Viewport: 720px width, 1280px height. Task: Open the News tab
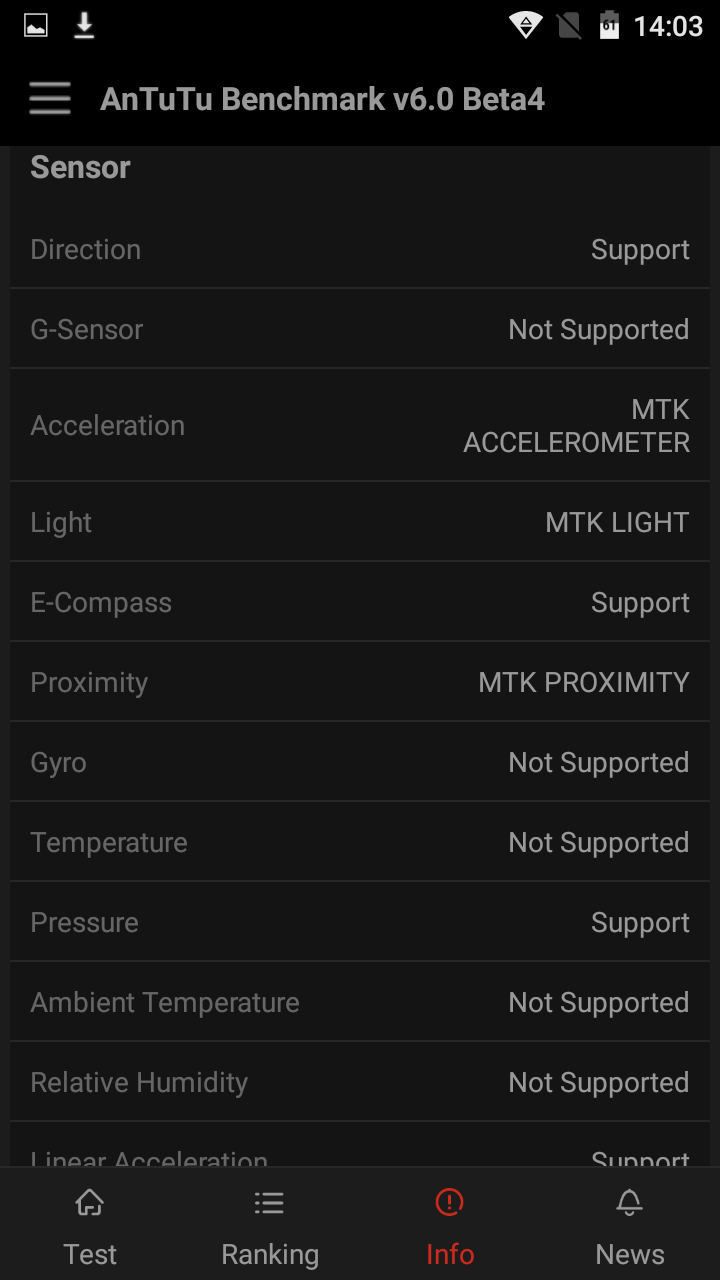(630, 1224)
